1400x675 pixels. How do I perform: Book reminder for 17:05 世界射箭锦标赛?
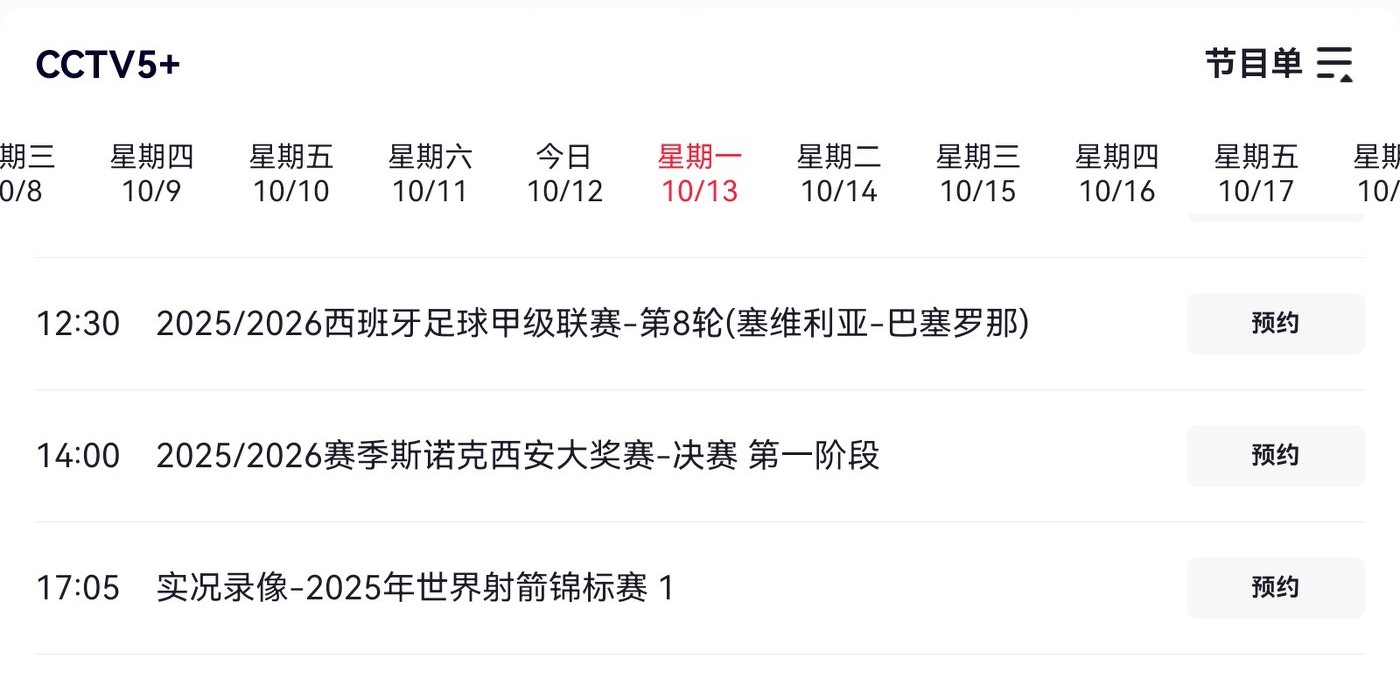[1275, 587]
